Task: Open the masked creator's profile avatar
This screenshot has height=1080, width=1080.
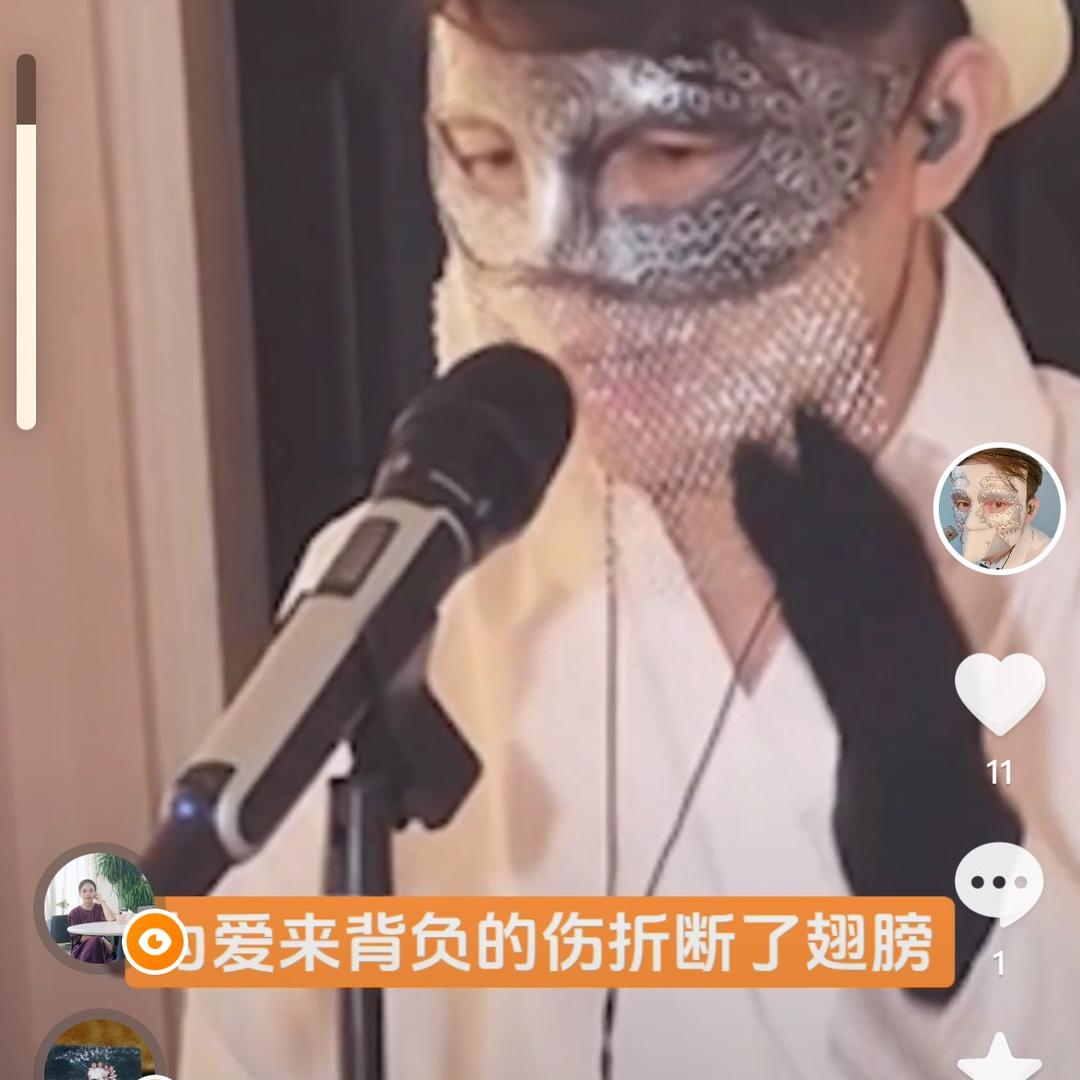Action: [999, 508]
